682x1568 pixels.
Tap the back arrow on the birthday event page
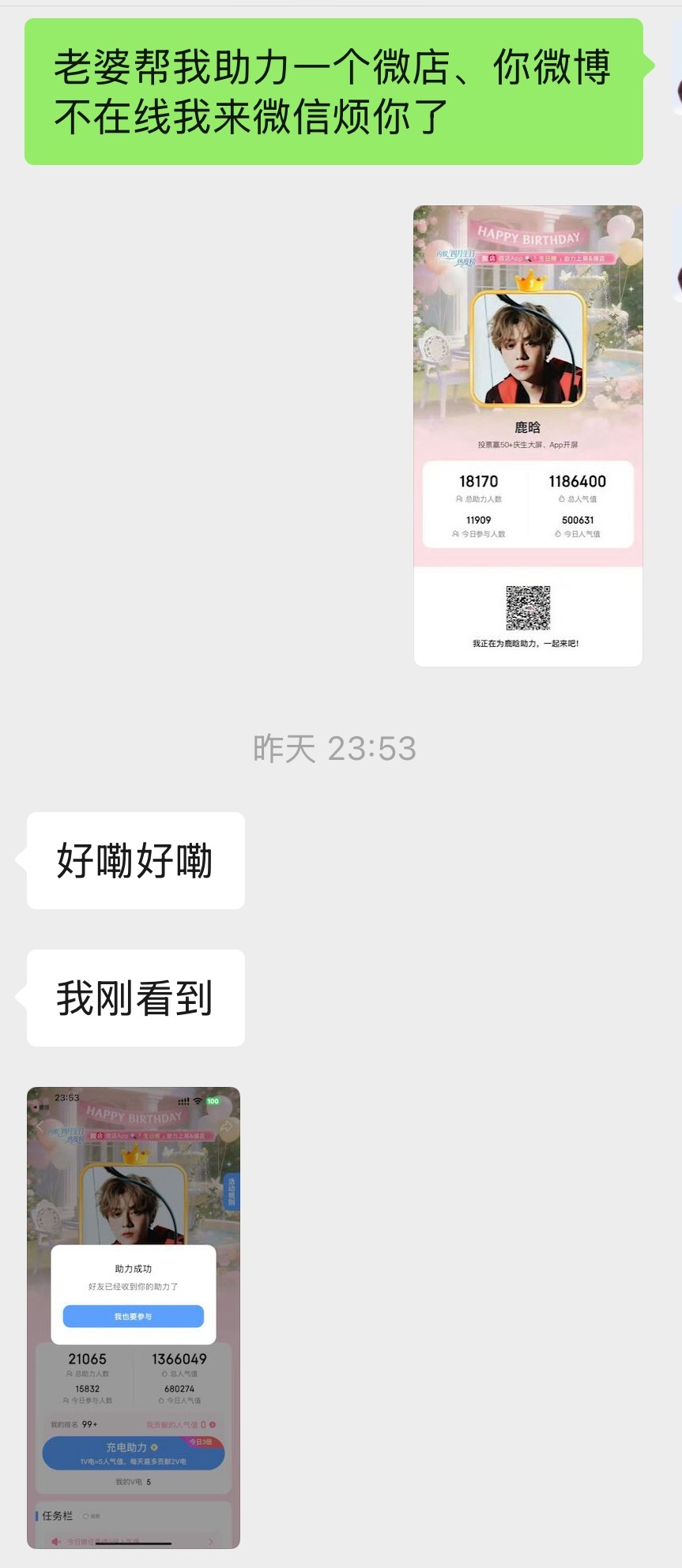(x=40, y=1126)
